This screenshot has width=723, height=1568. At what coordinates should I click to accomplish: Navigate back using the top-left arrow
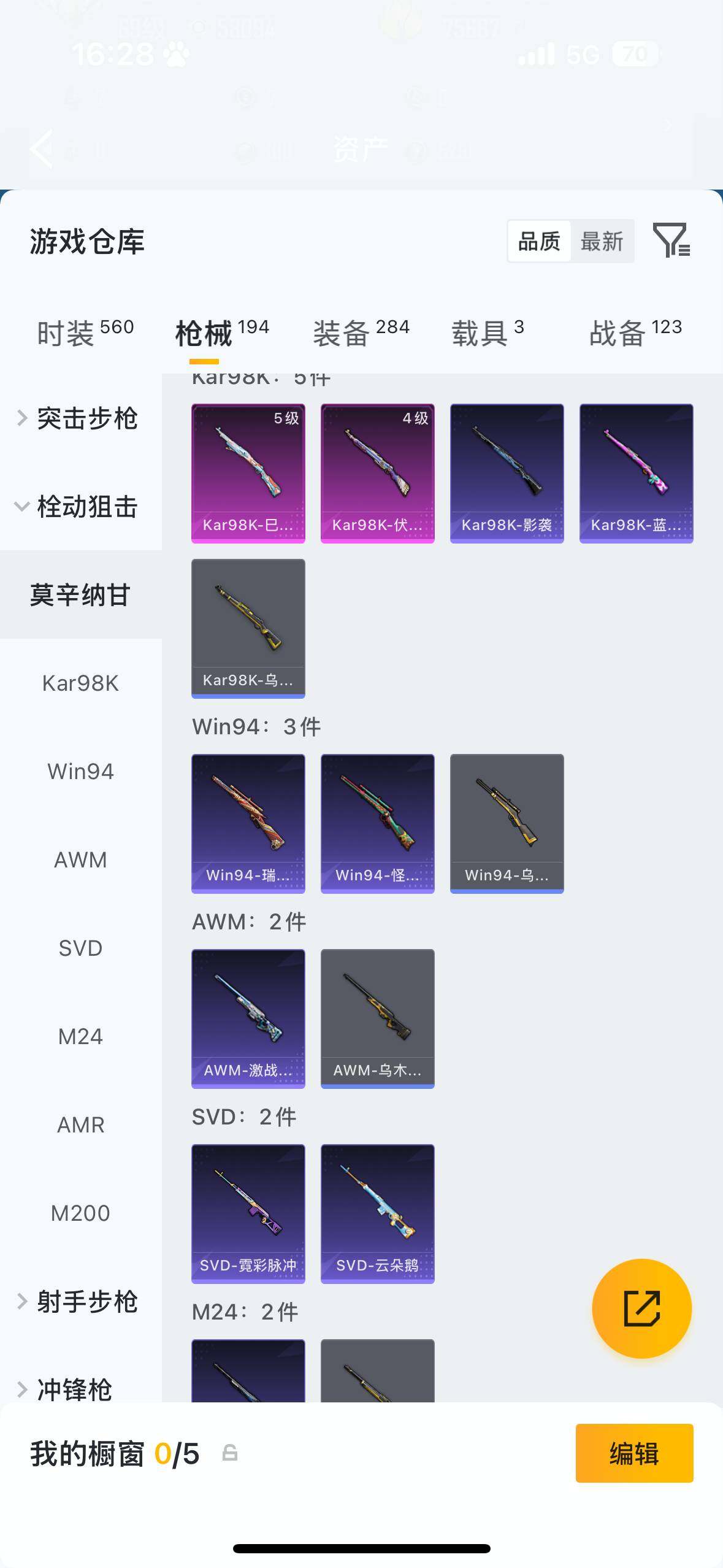click(x=40, y=149)
